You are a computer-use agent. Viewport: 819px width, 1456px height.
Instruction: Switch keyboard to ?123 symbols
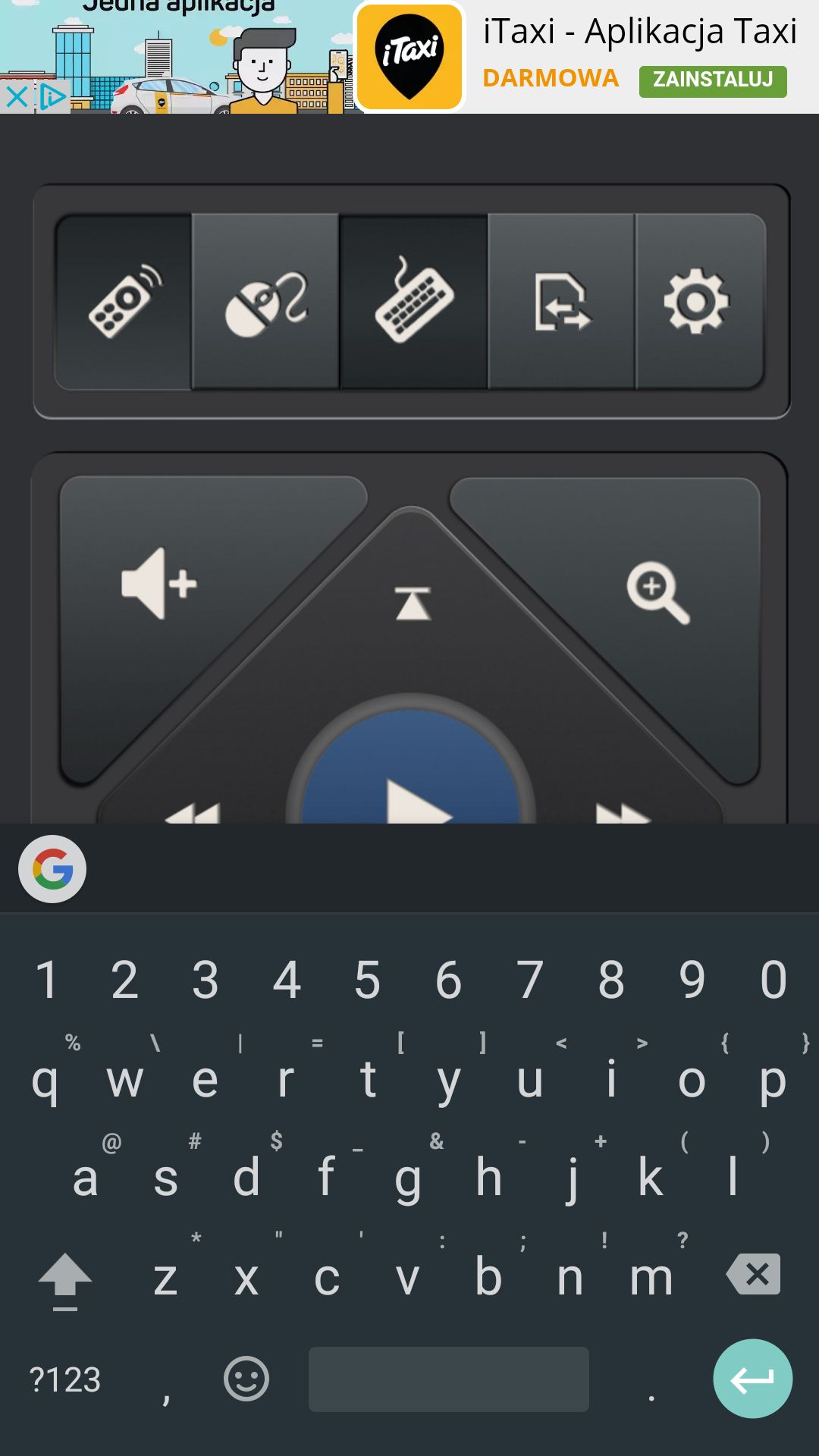click(64, 1379)
